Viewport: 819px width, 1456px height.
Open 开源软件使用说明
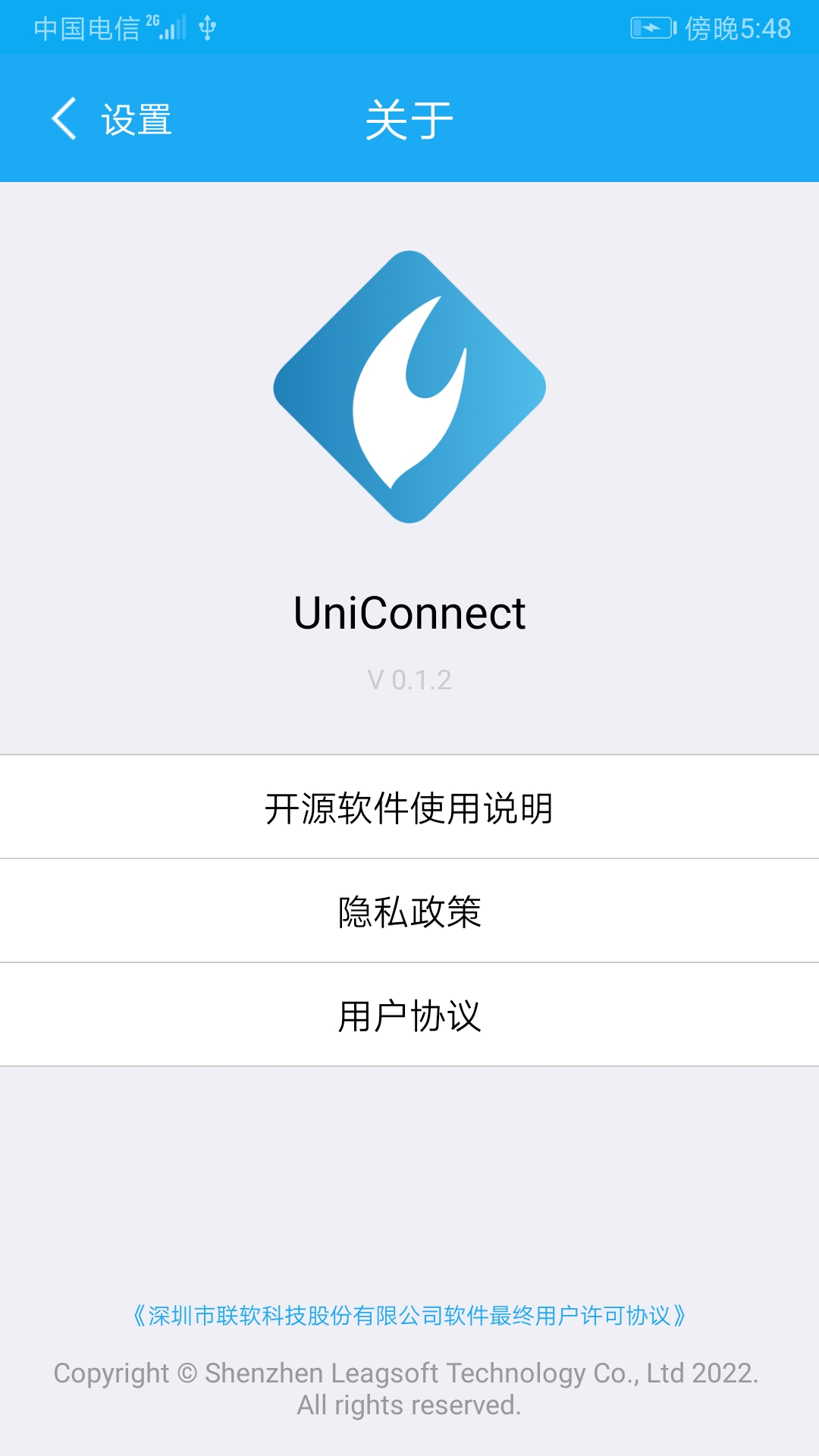[x=409, y=808]
